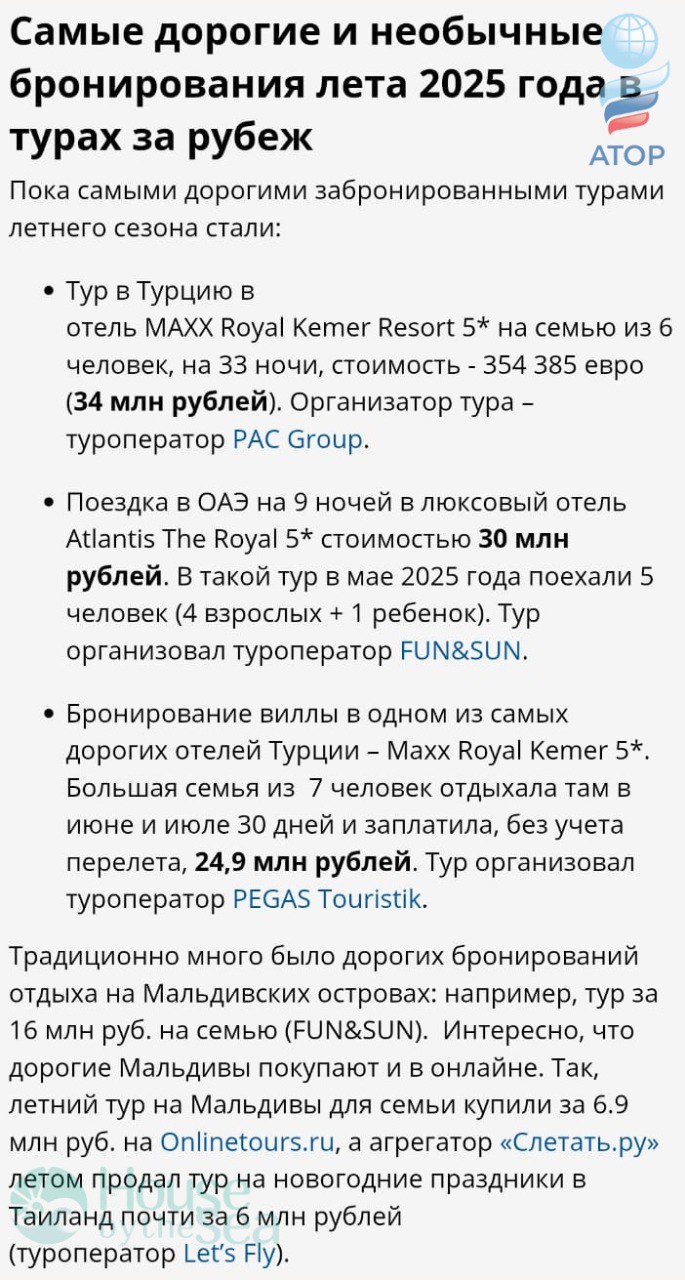685x1280 pixels.
Task: Open the PEGAS Touristik link
Action: coord(327,899)
